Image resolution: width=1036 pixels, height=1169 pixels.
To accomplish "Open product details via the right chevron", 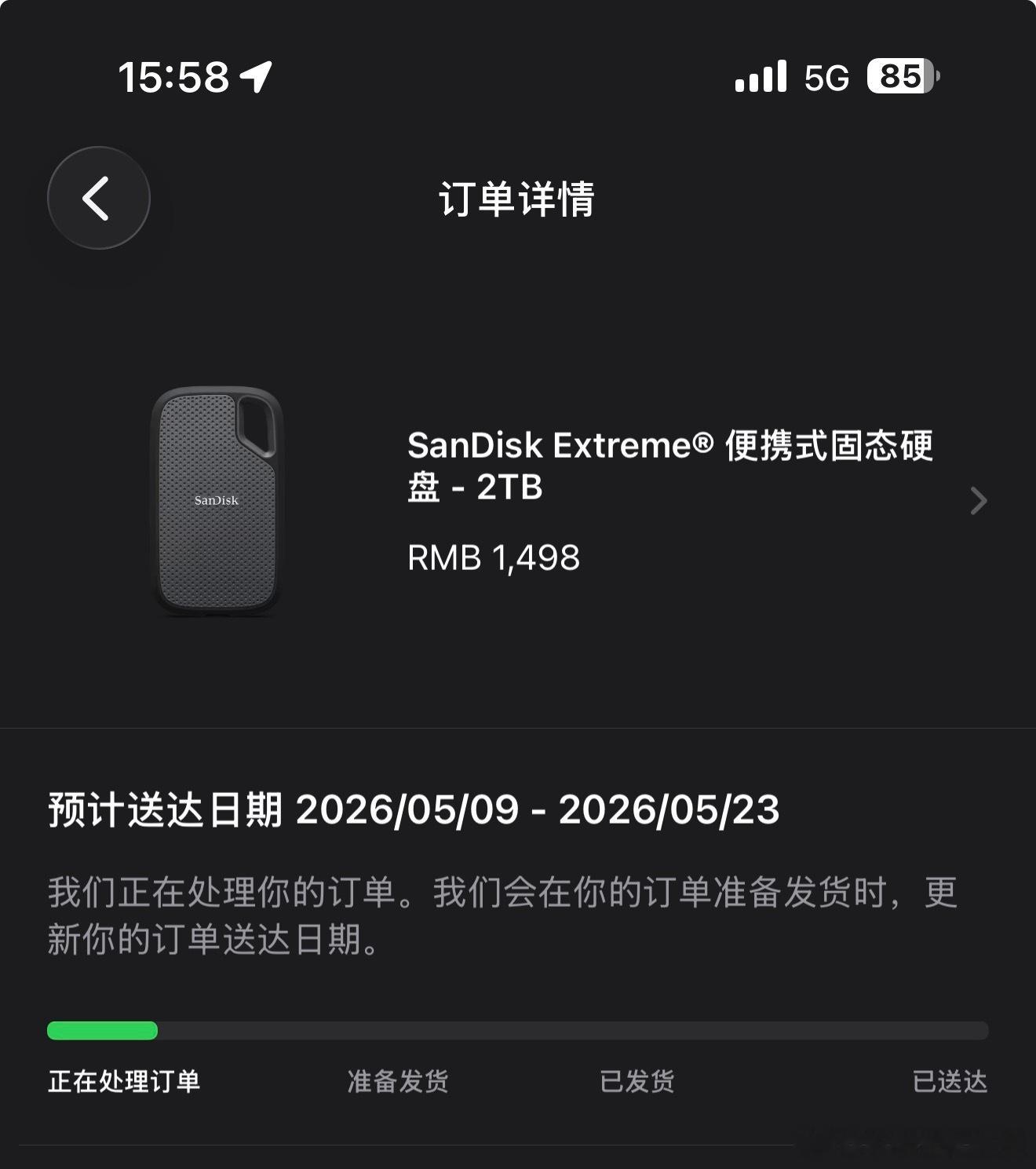I will coord(977,501).
